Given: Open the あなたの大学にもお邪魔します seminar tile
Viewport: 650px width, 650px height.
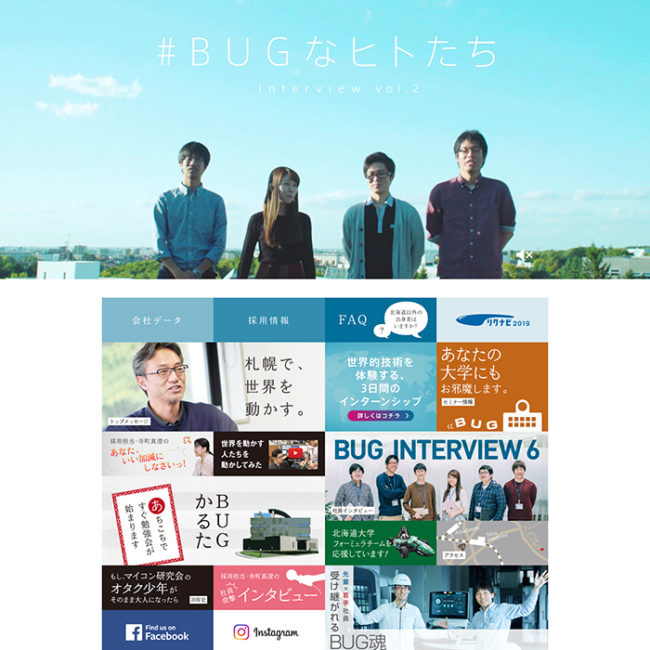Looking at the screenshot, I should click(x=492, y=387).
